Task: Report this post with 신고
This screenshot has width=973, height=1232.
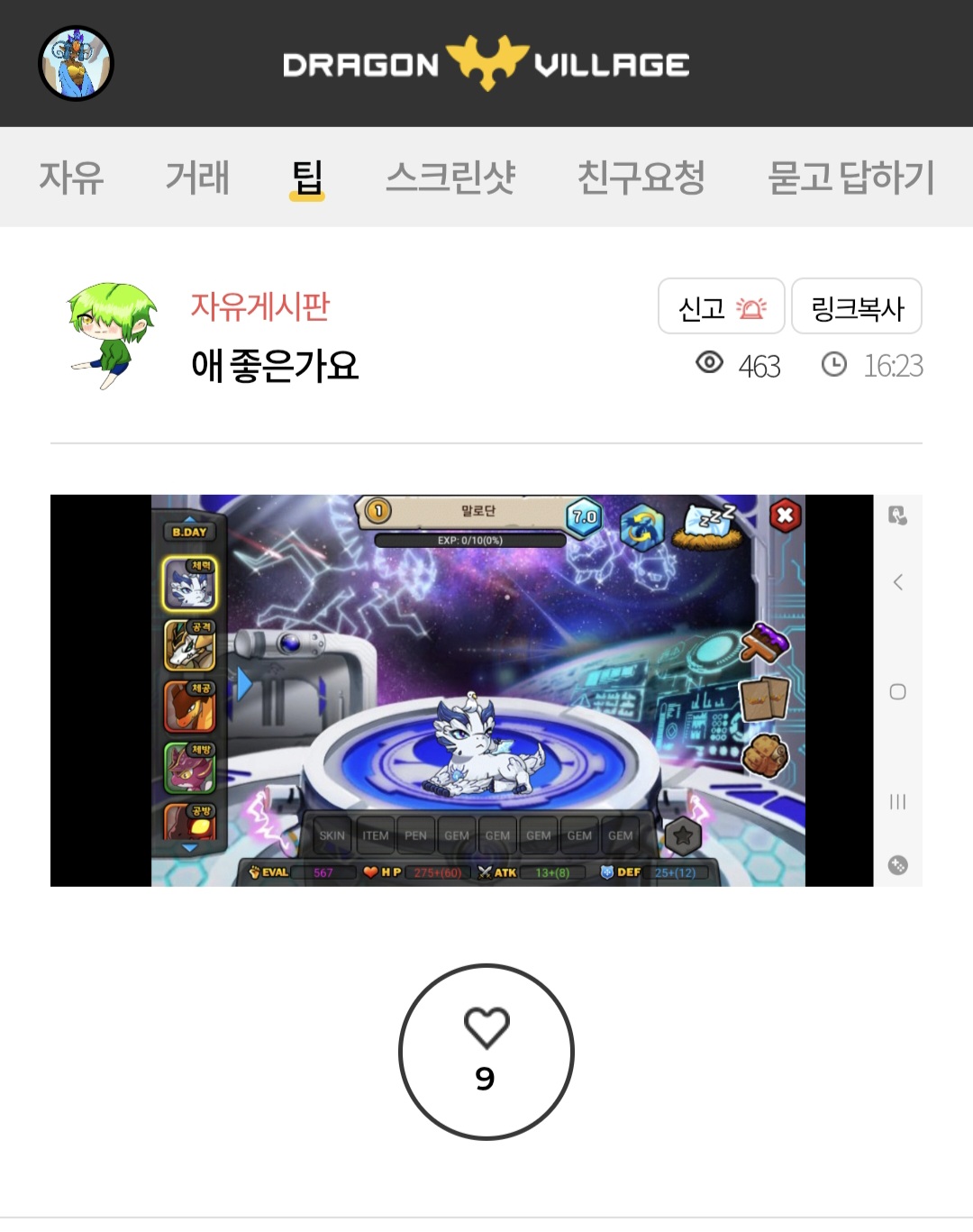Action: coord(721,307)
